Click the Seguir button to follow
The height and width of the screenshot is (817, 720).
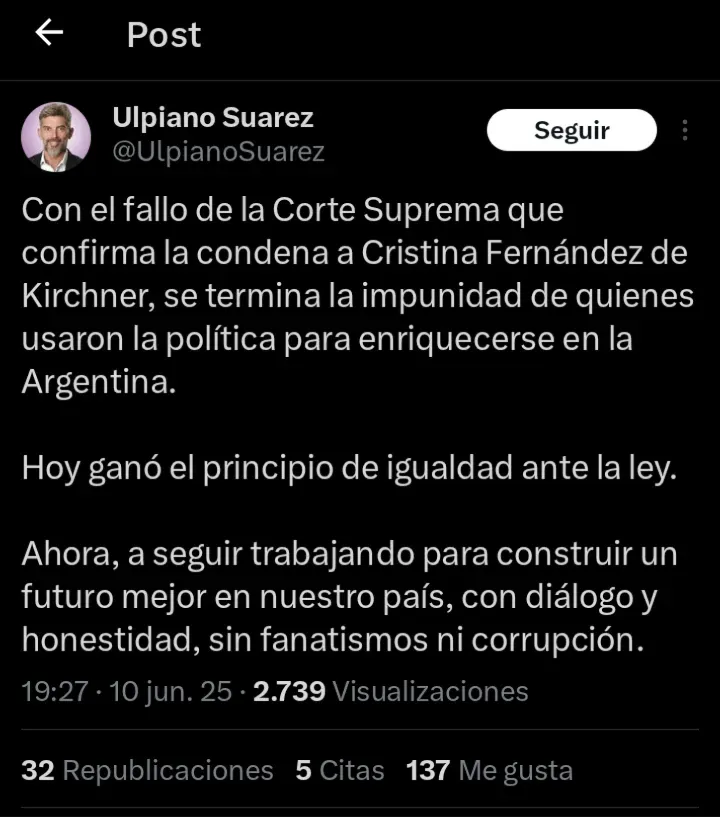571,130
